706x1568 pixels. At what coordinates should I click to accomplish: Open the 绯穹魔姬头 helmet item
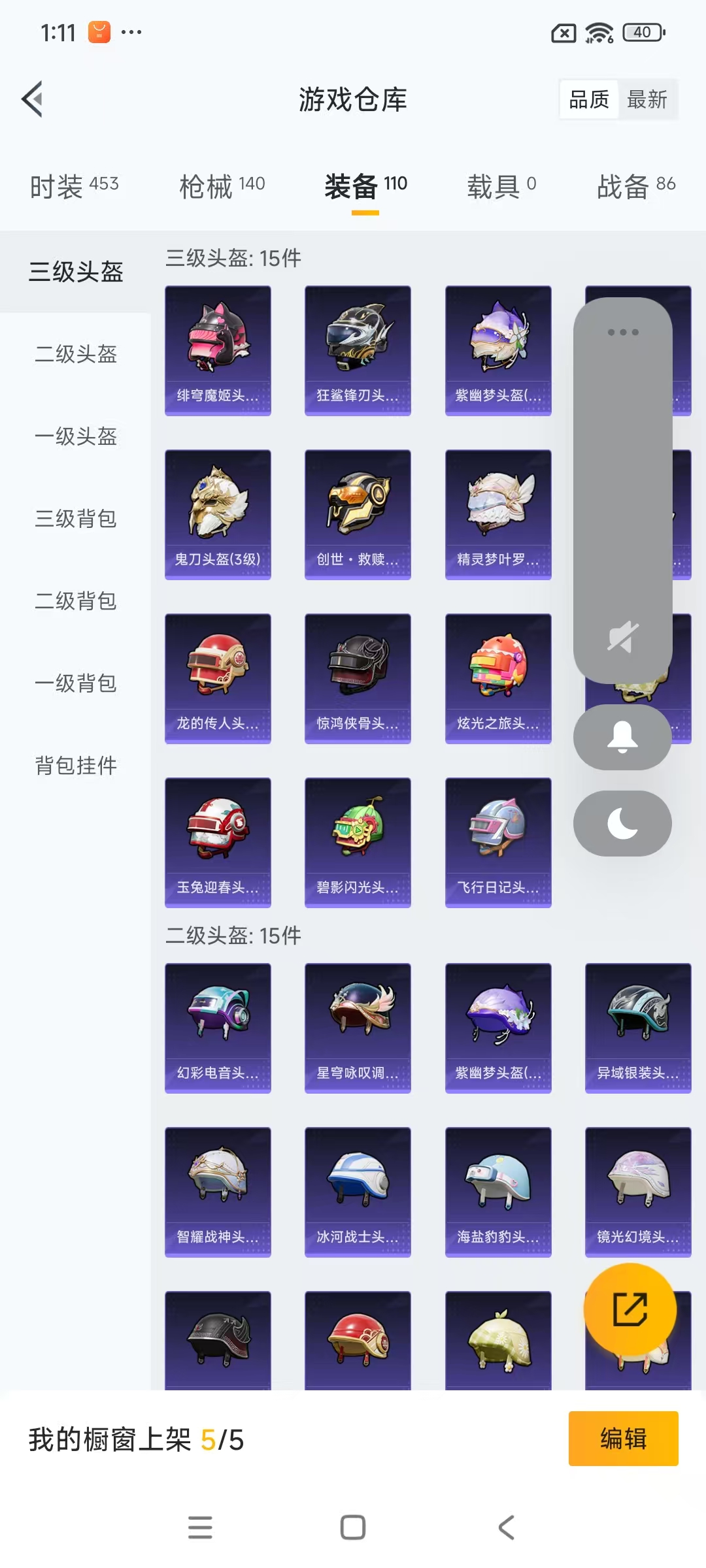point(218,350)
